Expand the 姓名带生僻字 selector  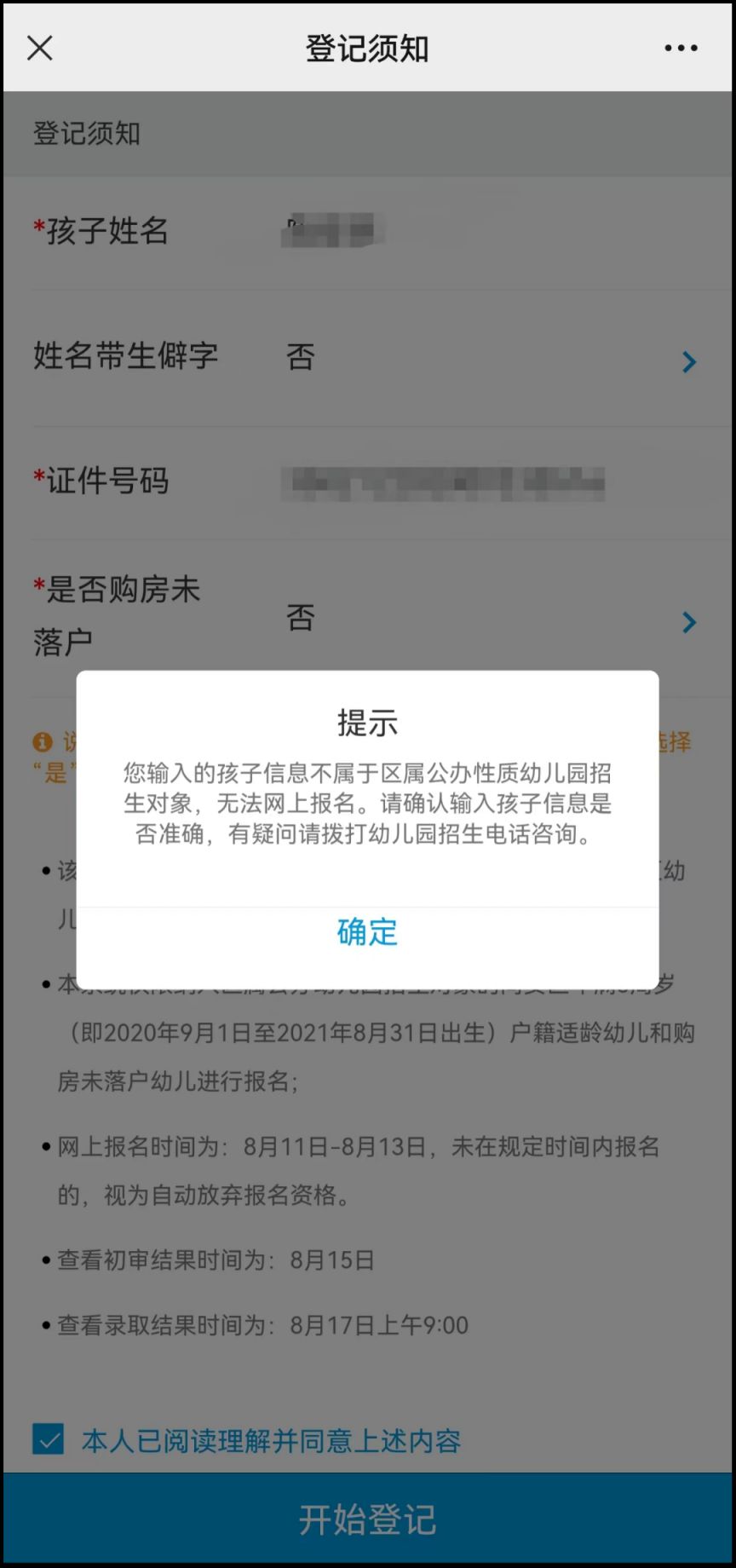click(688, 362)
